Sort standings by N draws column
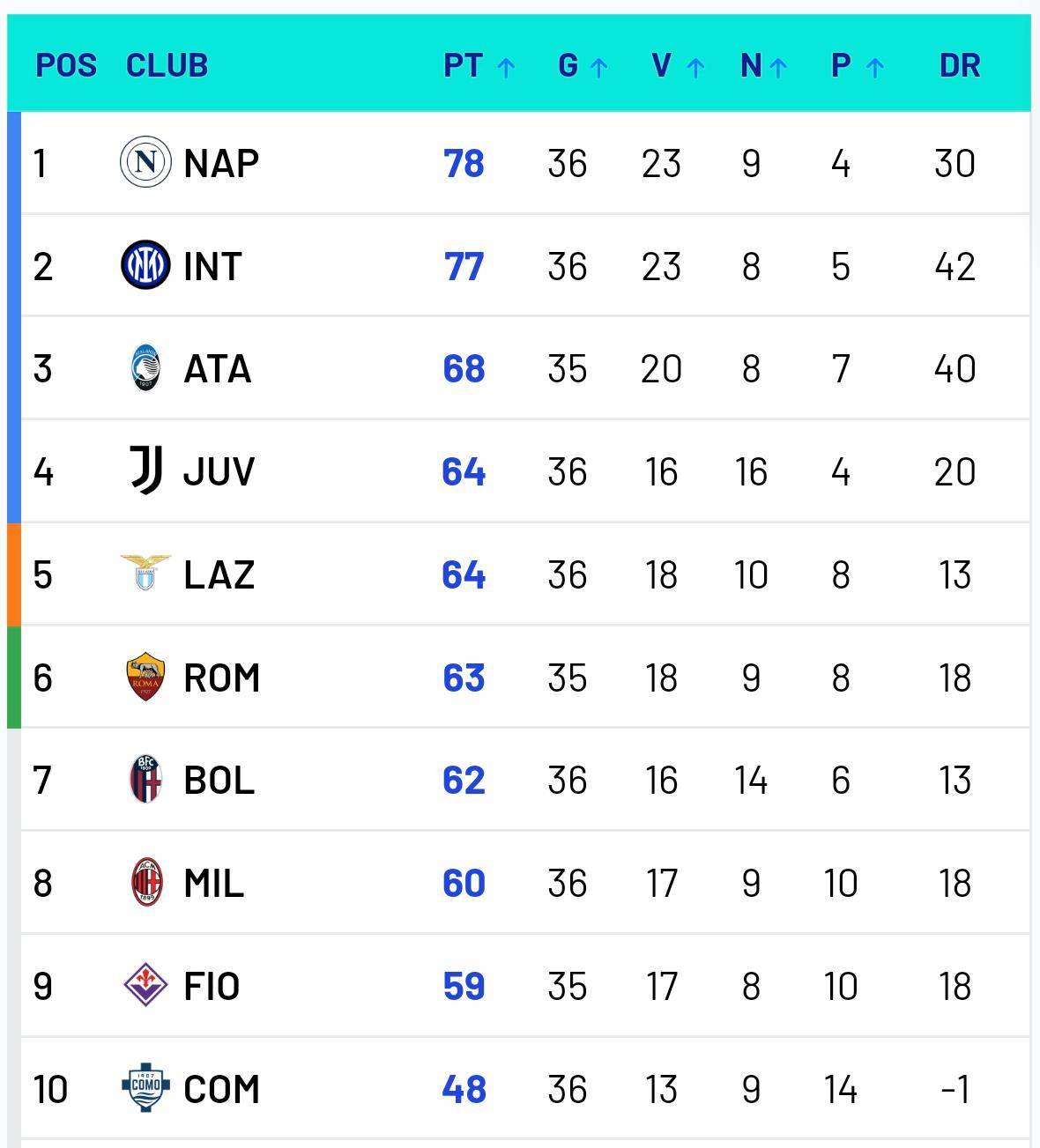This screenshot has width=1040, height=1148. pyautogui.click(x=763, y=66)
